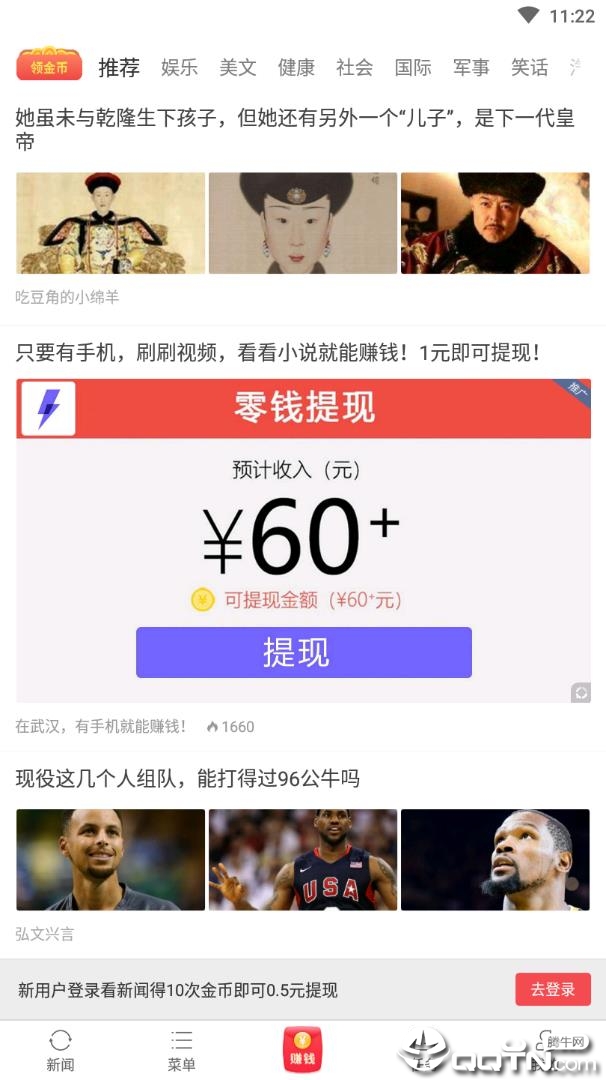
Task: Tap the purple 提现 withdraw button
Action: pyautogui.click(x=304, y=652)
